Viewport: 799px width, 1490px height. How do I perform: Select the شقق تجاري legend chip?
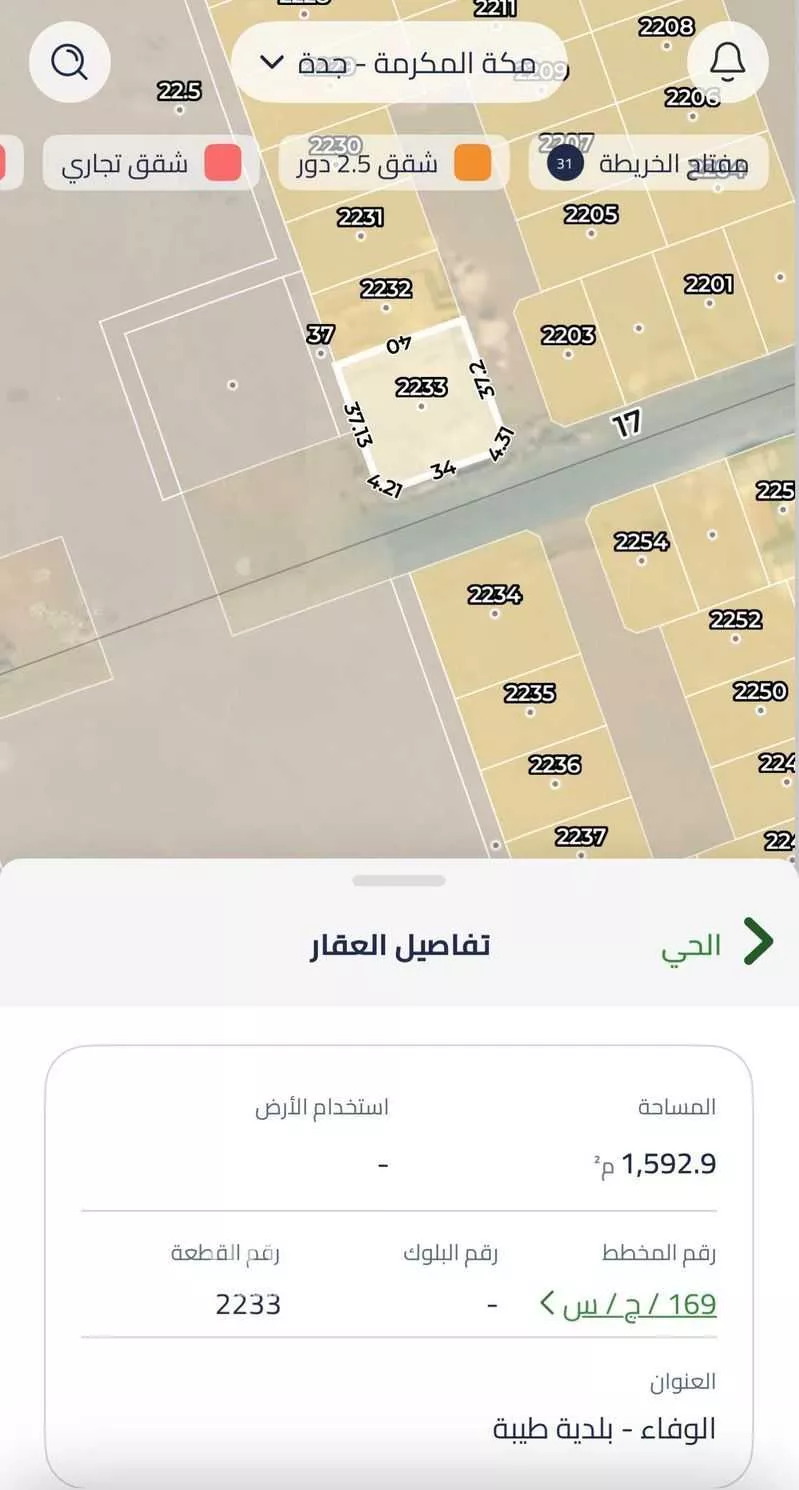click(150, 163)
